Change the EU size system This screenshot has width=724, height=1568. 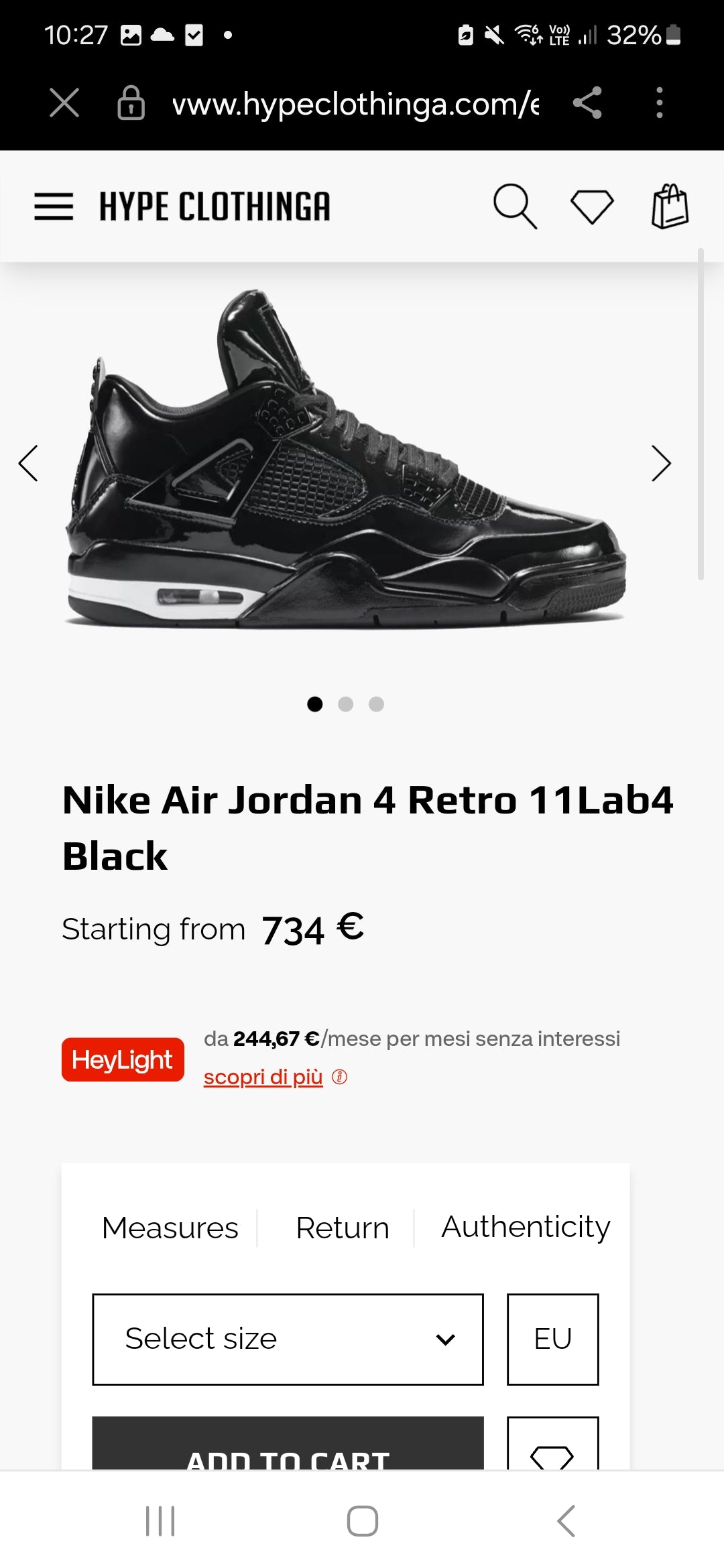pos(552,1339)
